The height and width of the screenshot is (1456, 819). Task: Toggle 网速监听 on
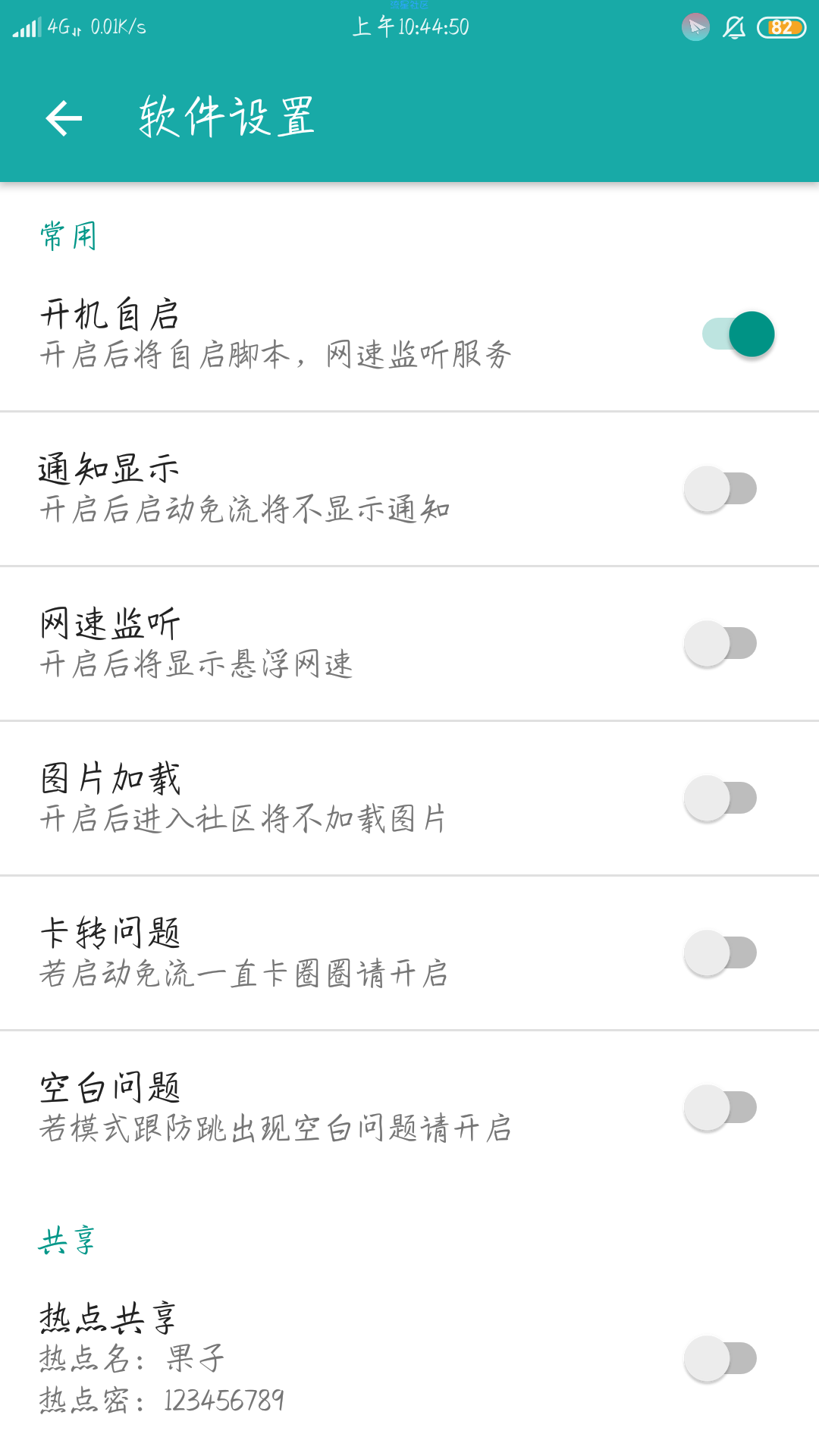click(720, 644)
